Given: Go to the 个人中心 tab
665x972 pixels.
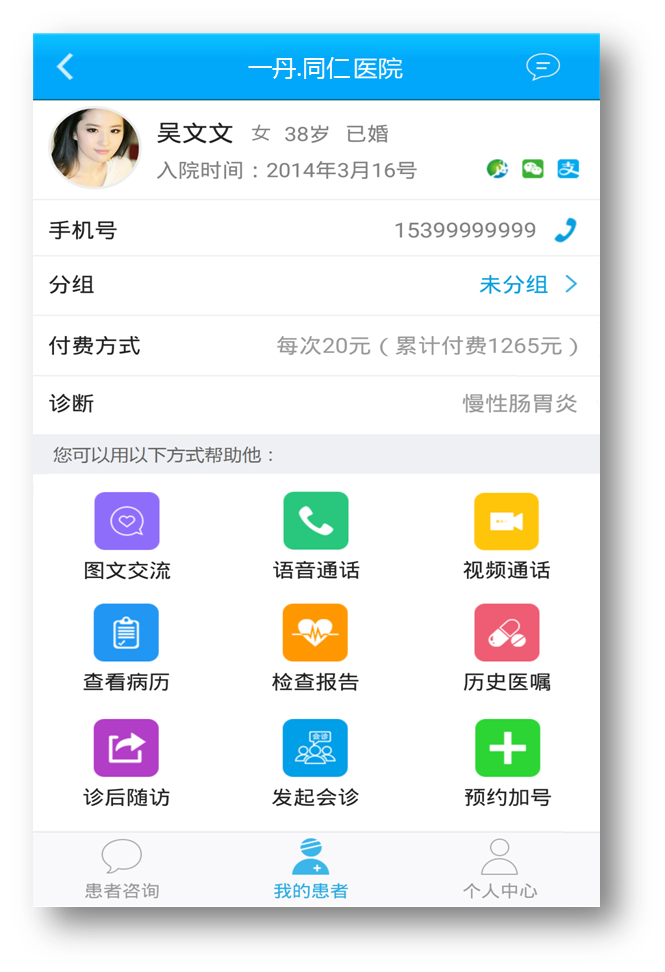Looking at the screenshot, I should [499, 869].
